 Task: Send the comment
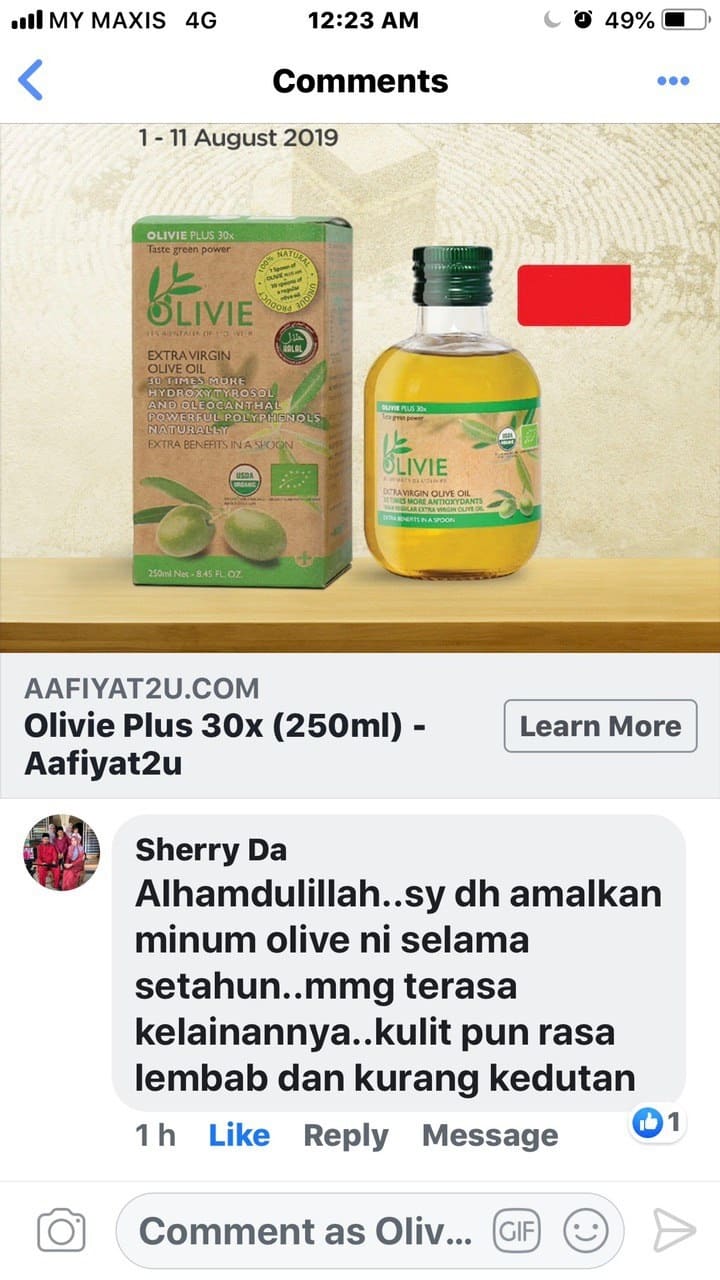673,1230
